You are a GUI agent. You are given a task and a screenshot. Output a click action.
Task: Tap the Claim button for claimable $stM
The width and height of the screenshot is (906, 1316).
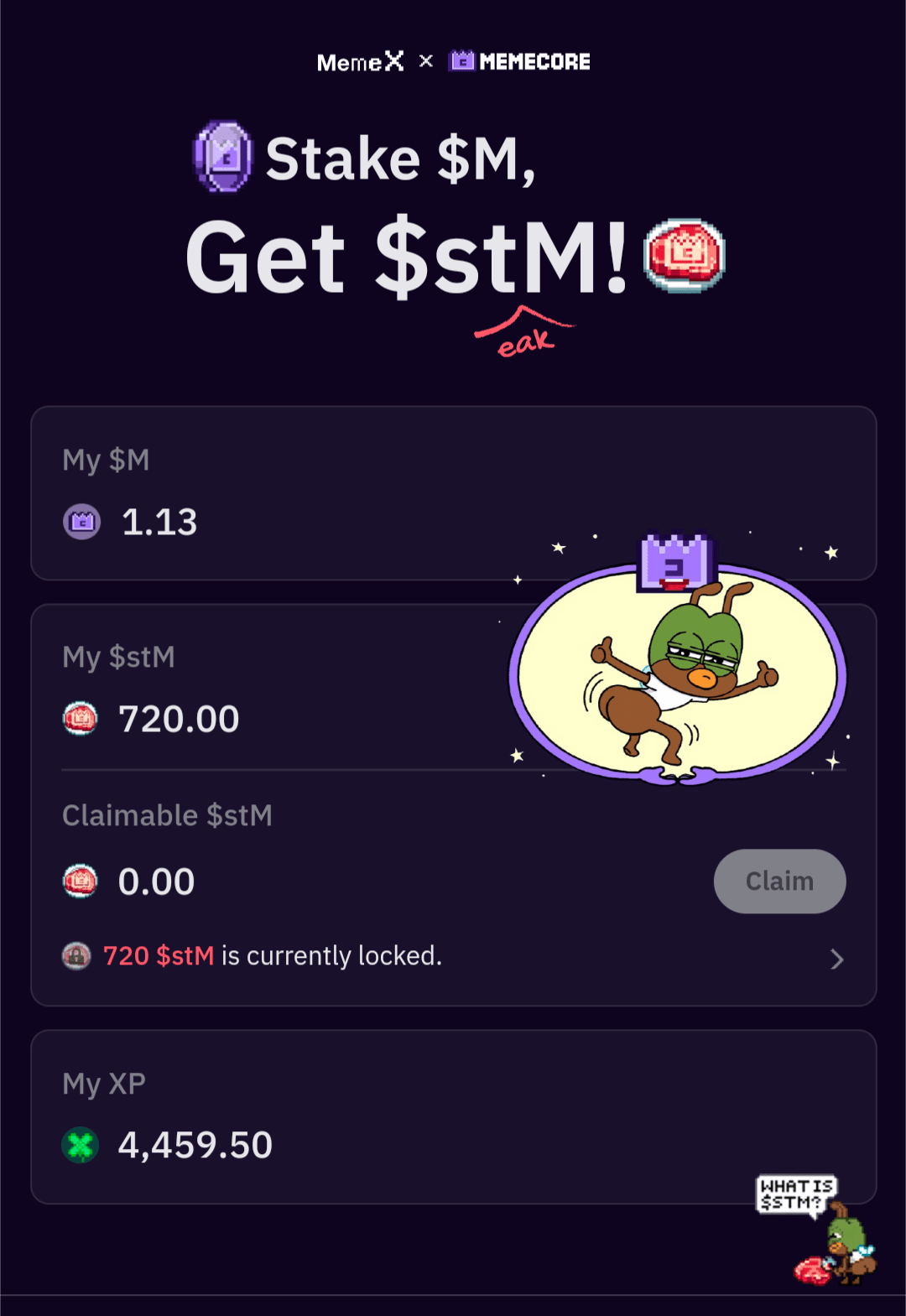pyautogui.click(x=779, y=881)
